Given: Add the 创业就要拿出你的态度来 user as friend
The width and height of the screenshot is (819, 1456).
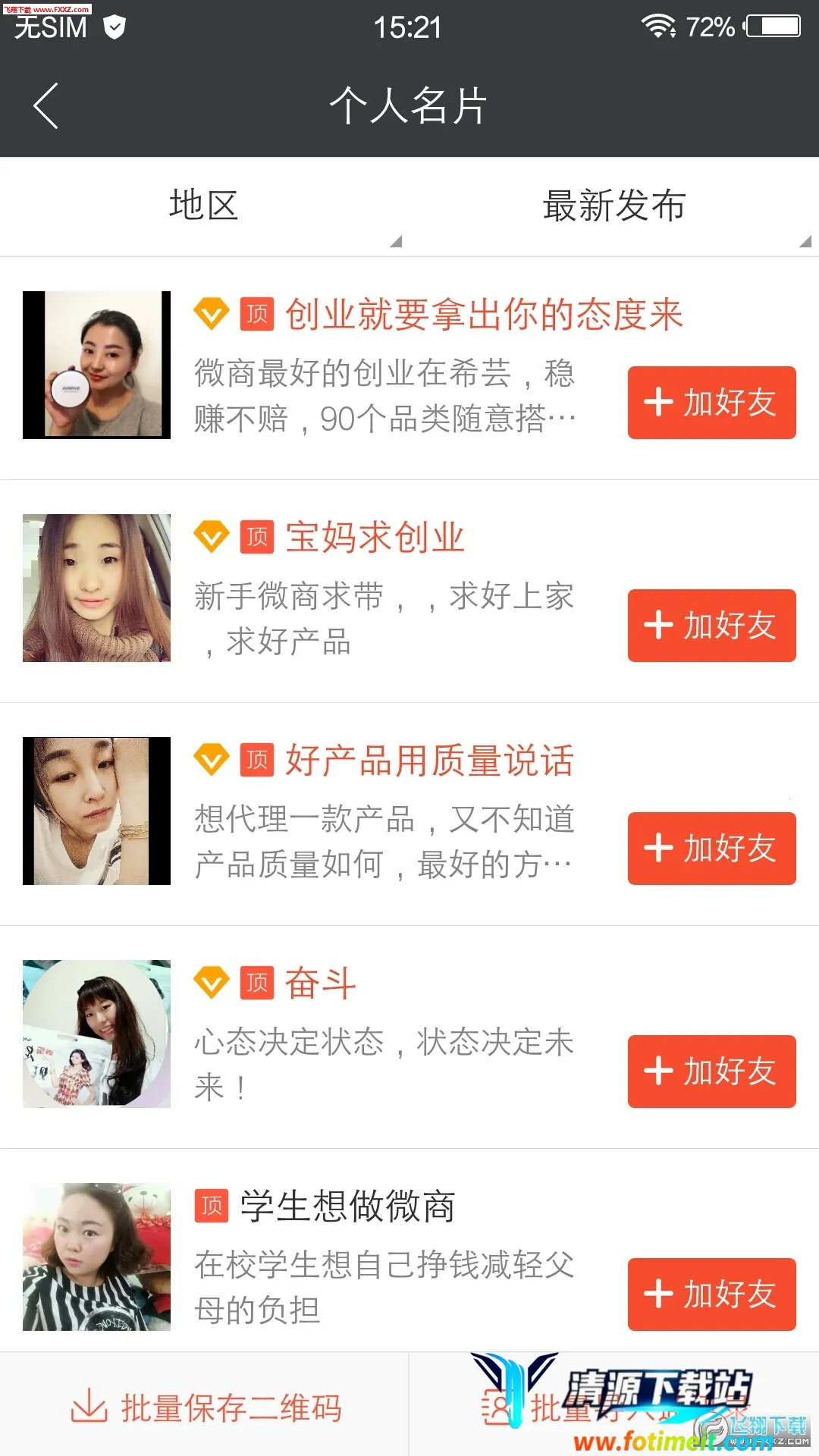Looking at the screenshot, I should coord(711,403).
